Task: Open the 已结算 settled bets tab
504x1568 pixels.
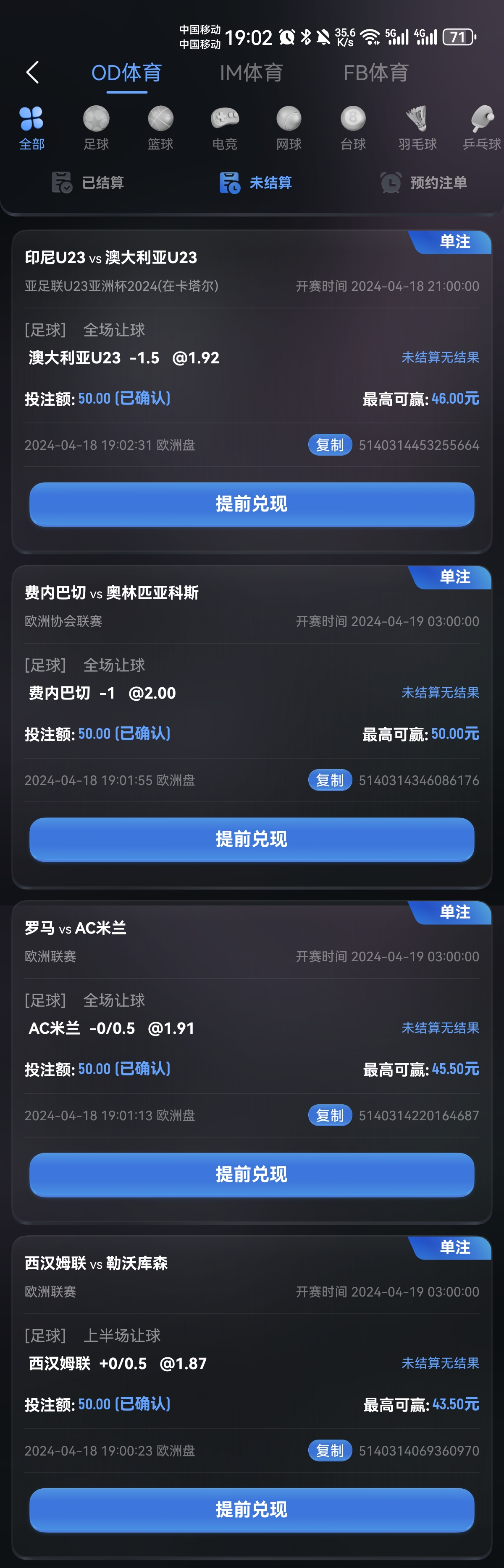Action: pyautogui.click(x=88, y=183)
